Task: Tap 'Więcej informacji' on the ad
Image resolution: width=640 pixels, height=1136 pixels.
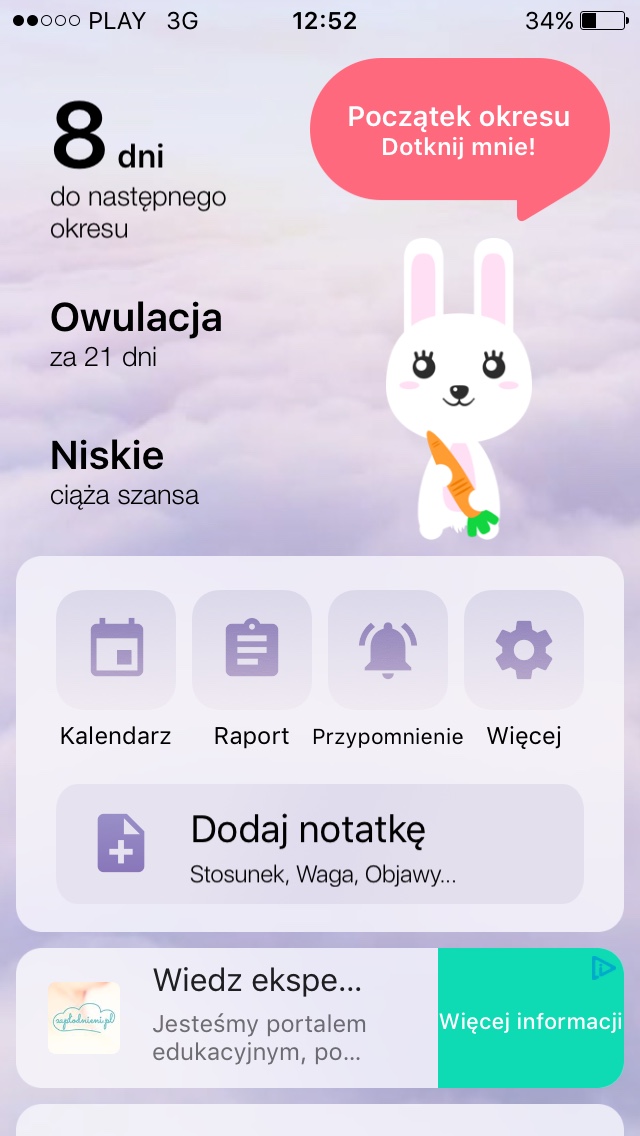Action: (530, 1022)
